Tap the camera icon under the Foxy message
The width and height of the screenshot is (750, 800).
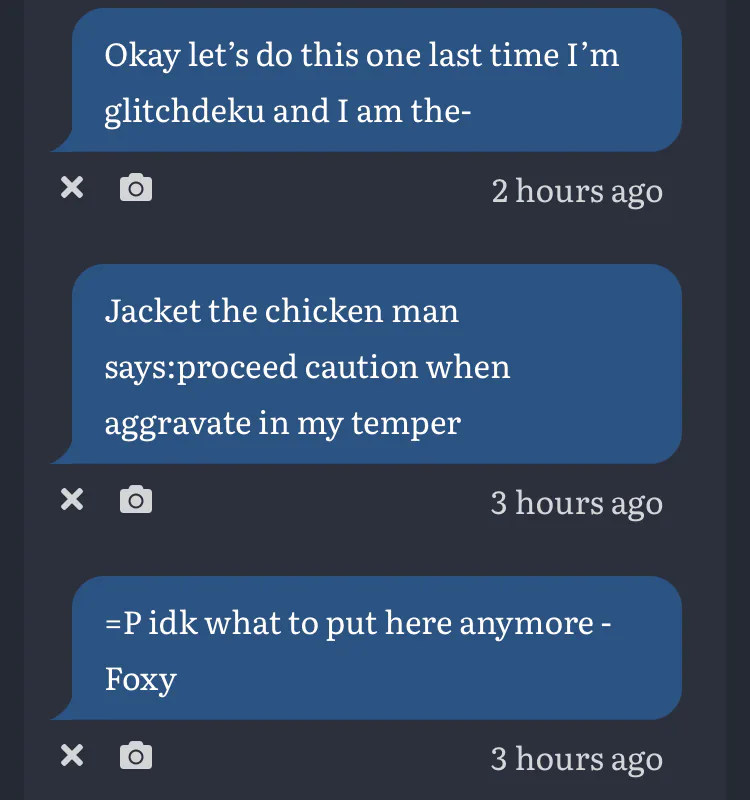click(x=136, y=757)
